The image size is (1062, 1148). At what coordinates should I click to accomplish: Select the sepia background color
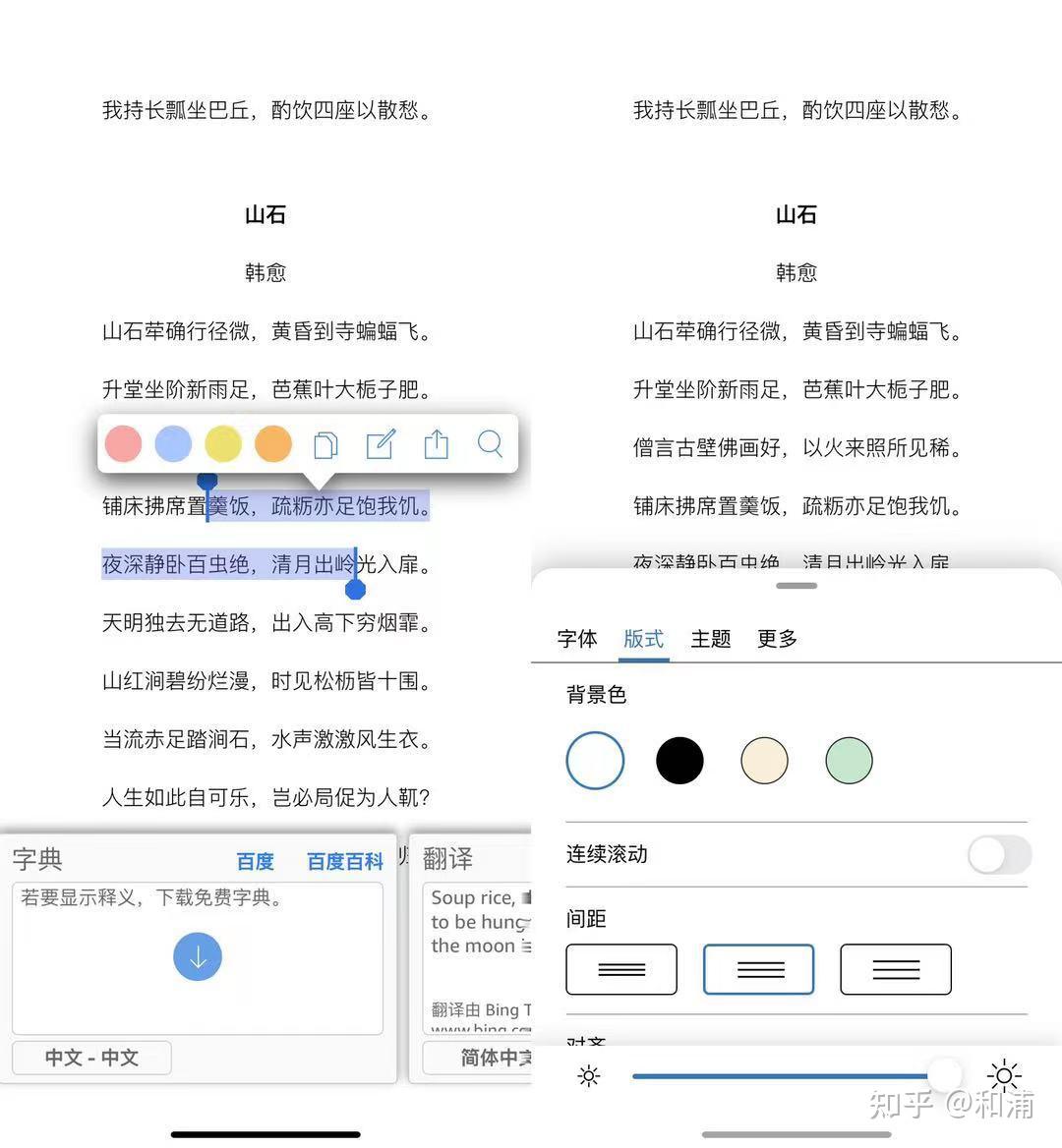[x=764, y=761]
